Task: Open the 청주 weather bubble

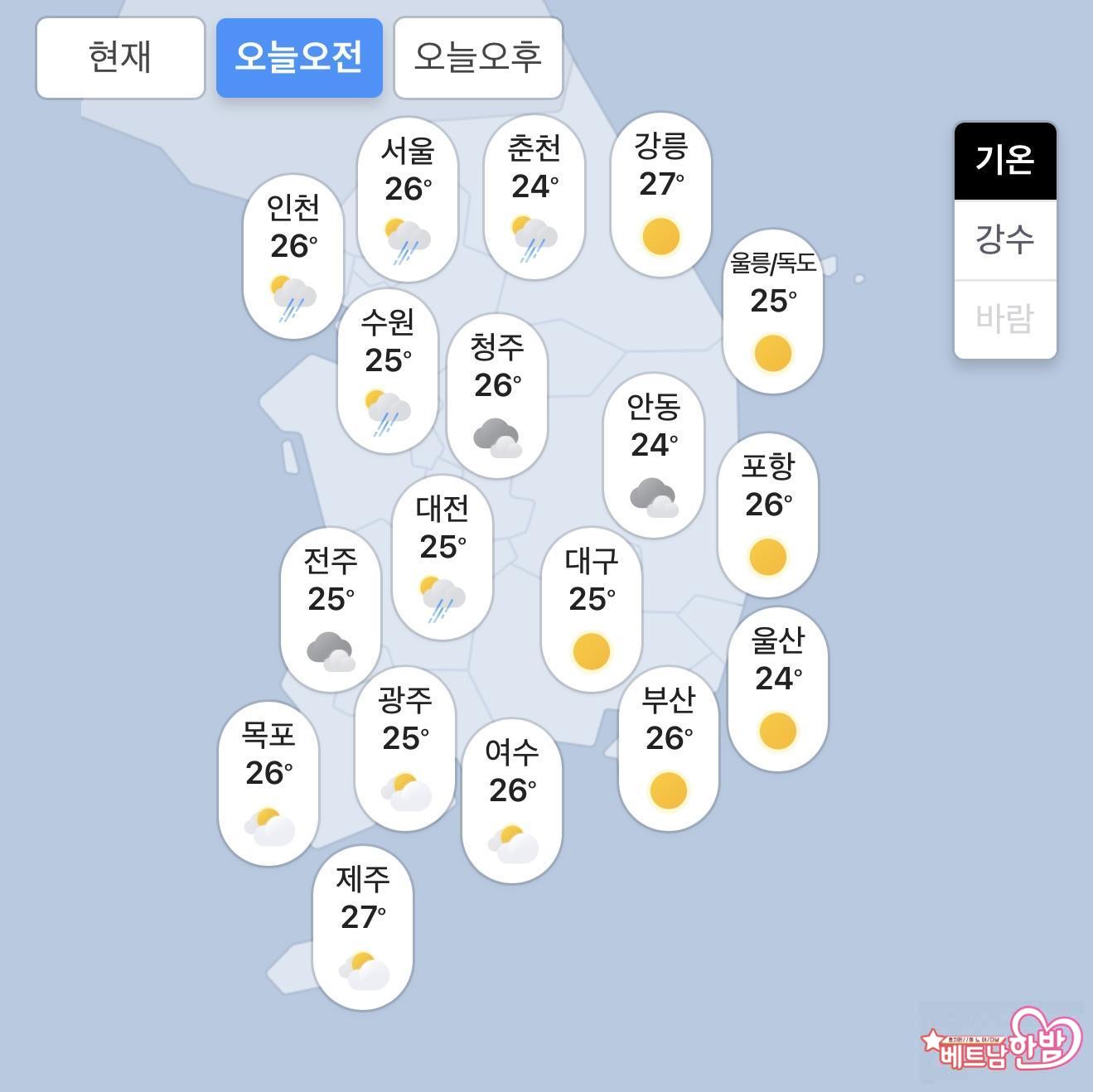Action: pos(497,395)
